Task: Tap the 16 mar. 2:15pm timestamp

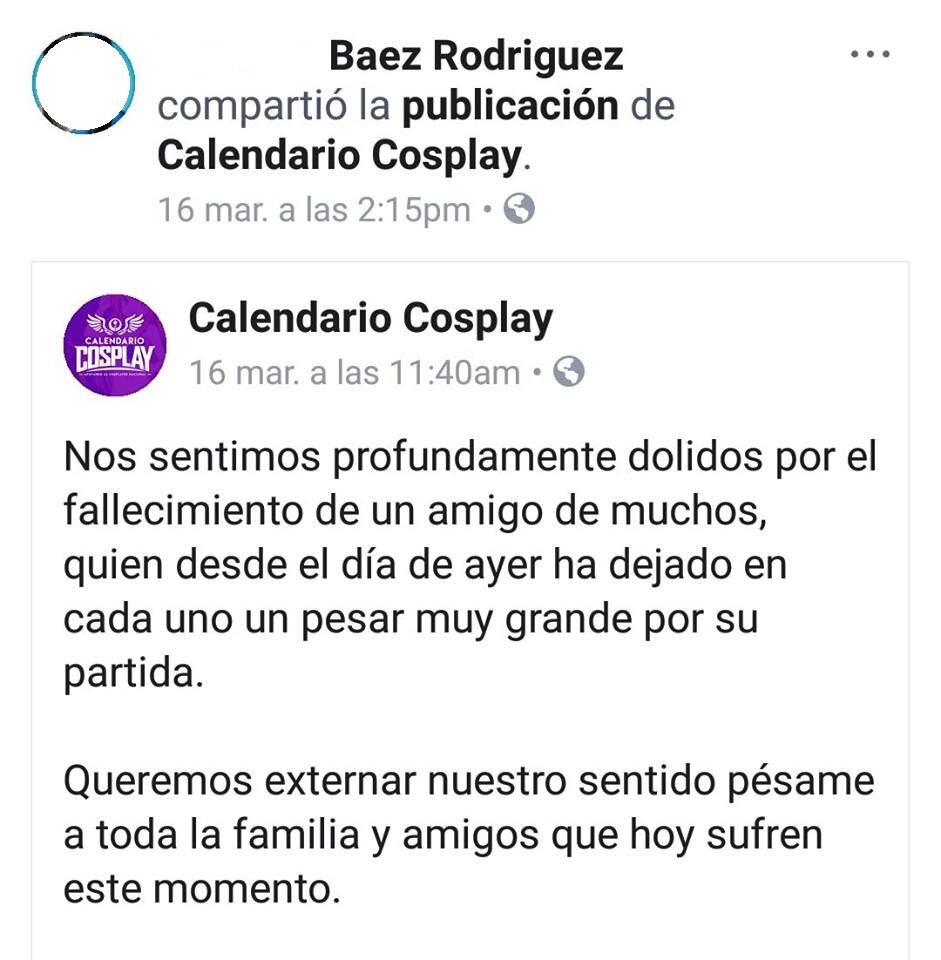Action: 314,209
